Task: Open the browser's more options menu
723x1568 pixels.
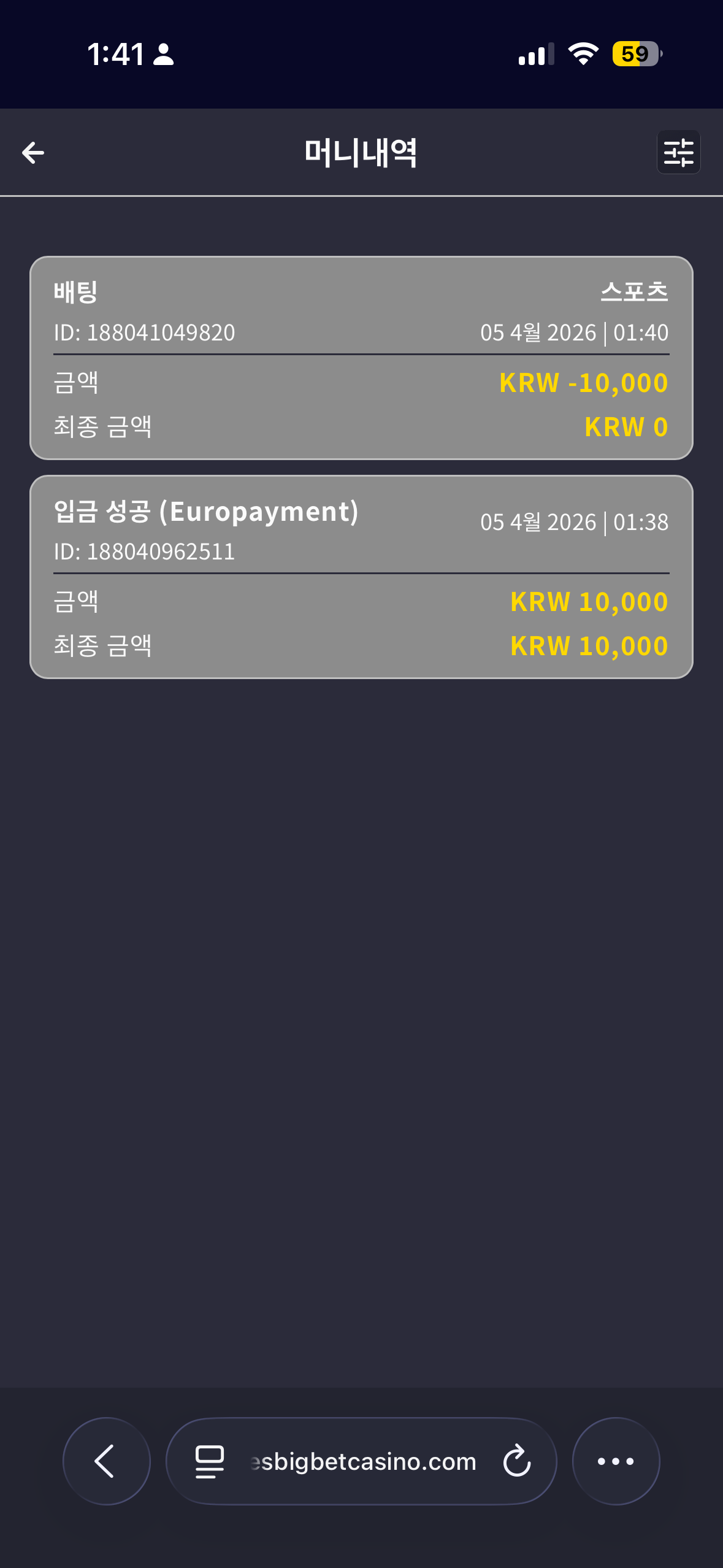Action: point(616,1461)
